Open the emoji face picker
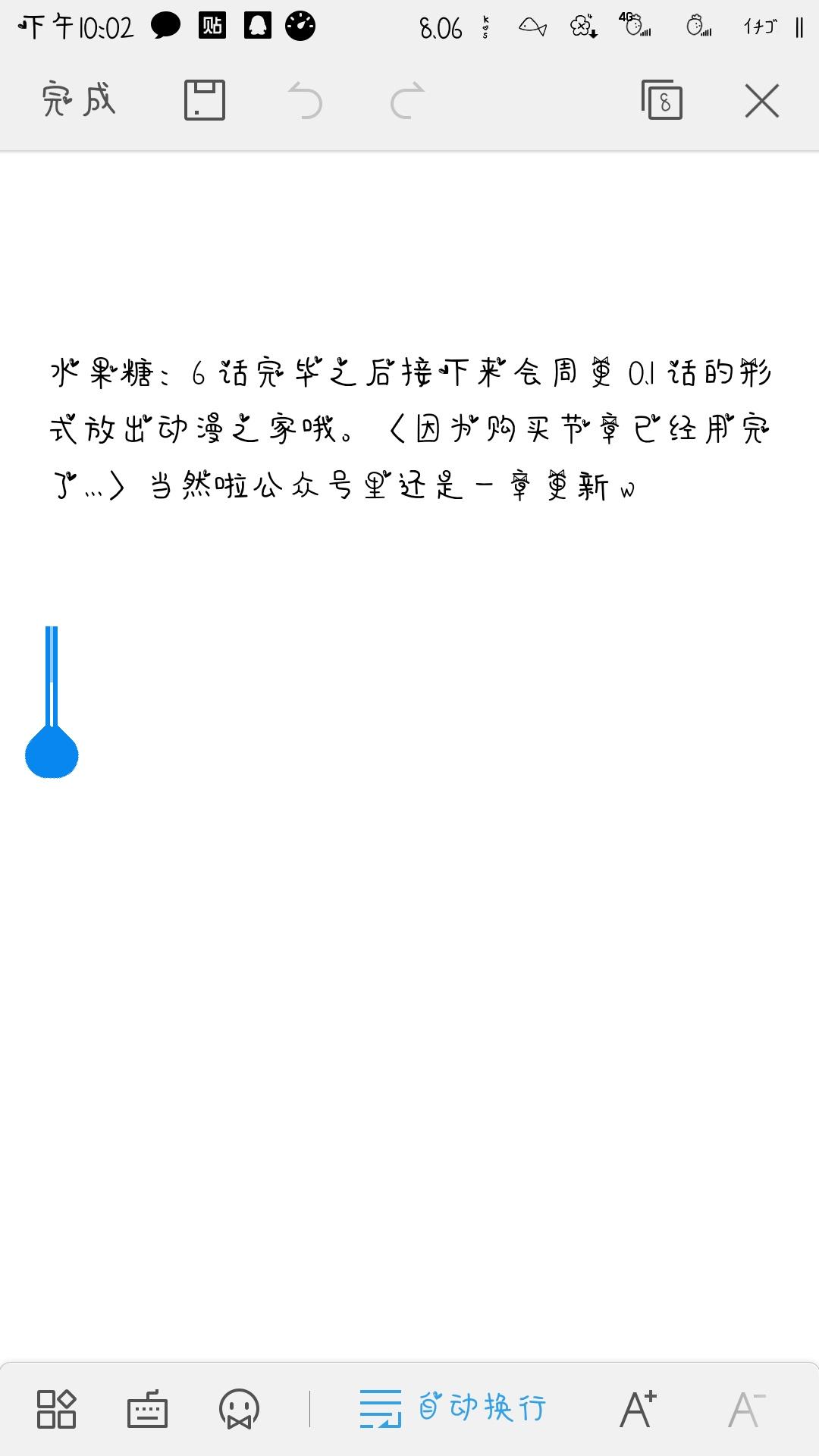This screenshot has height=1456, width=819. pos(237,1408)
